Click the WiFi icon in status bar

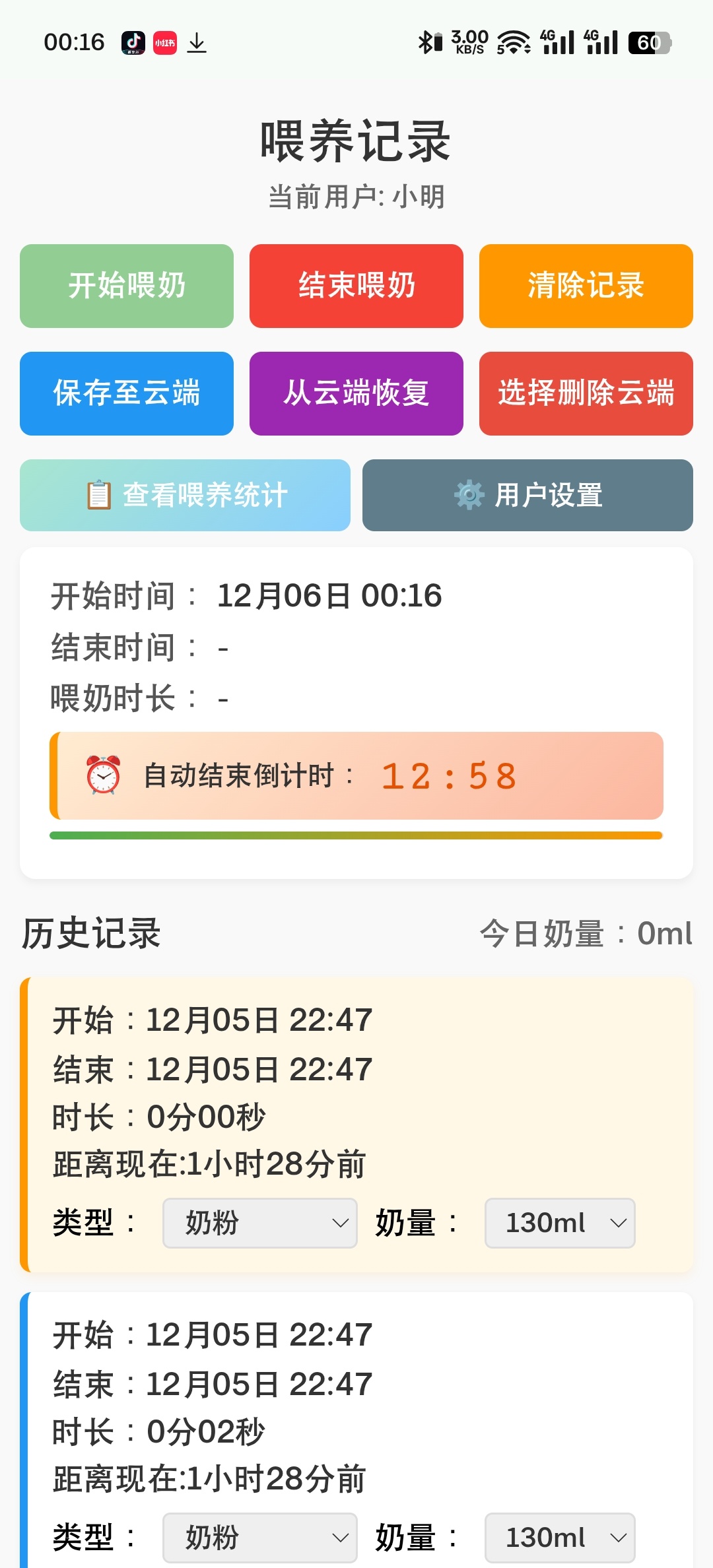(x=514, y=42)
